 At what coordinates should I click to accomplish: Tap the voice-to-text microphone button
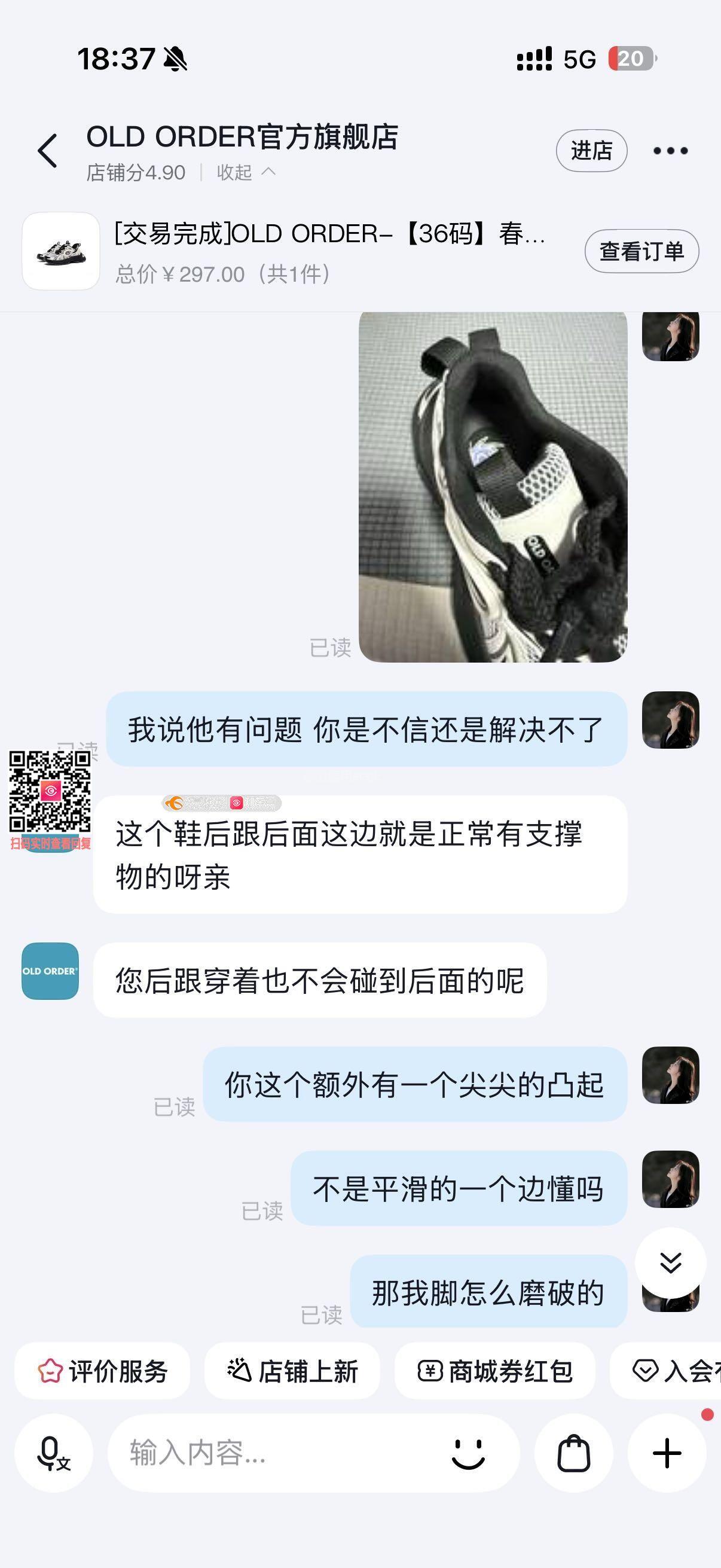54,1453
